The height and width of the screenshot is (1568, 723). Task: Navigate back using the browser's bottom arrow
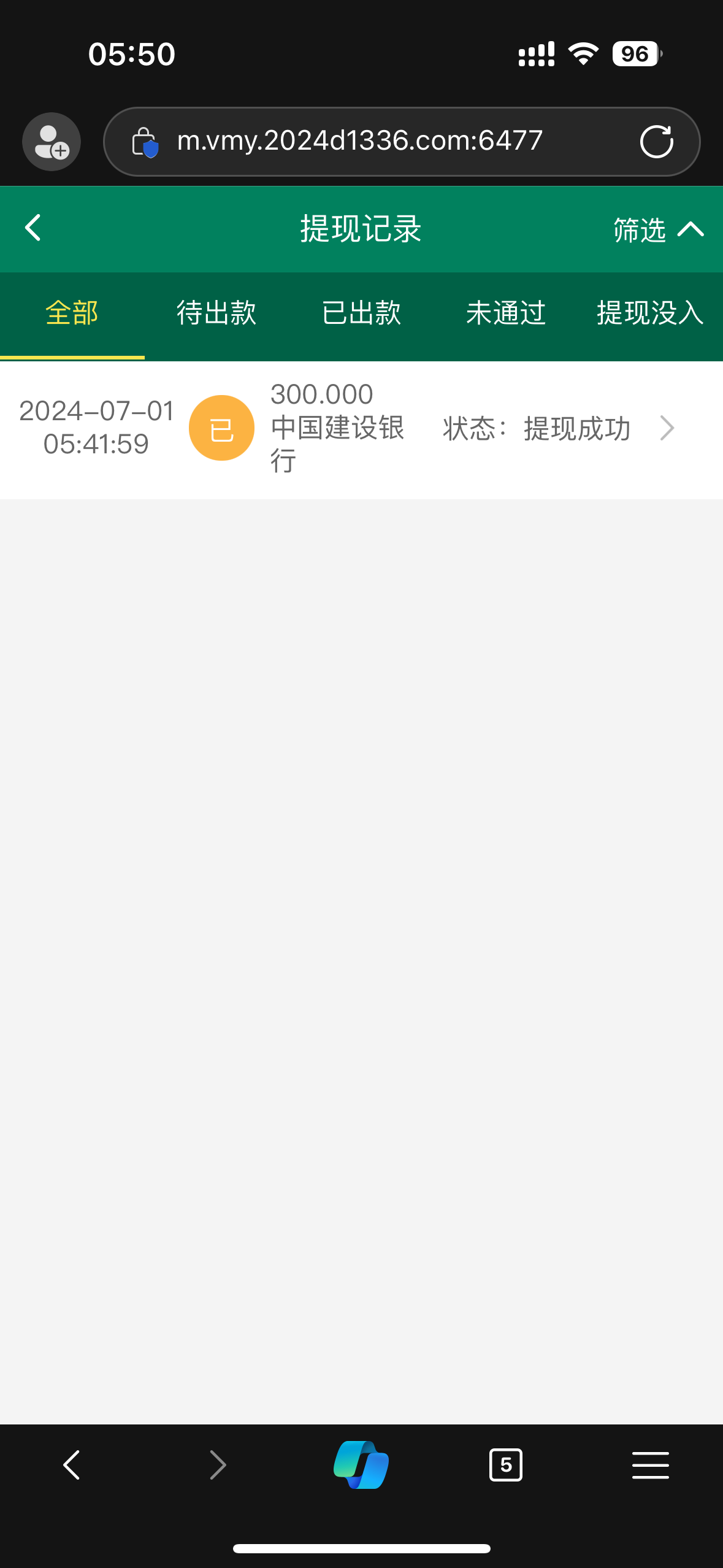pos(72,1465)
